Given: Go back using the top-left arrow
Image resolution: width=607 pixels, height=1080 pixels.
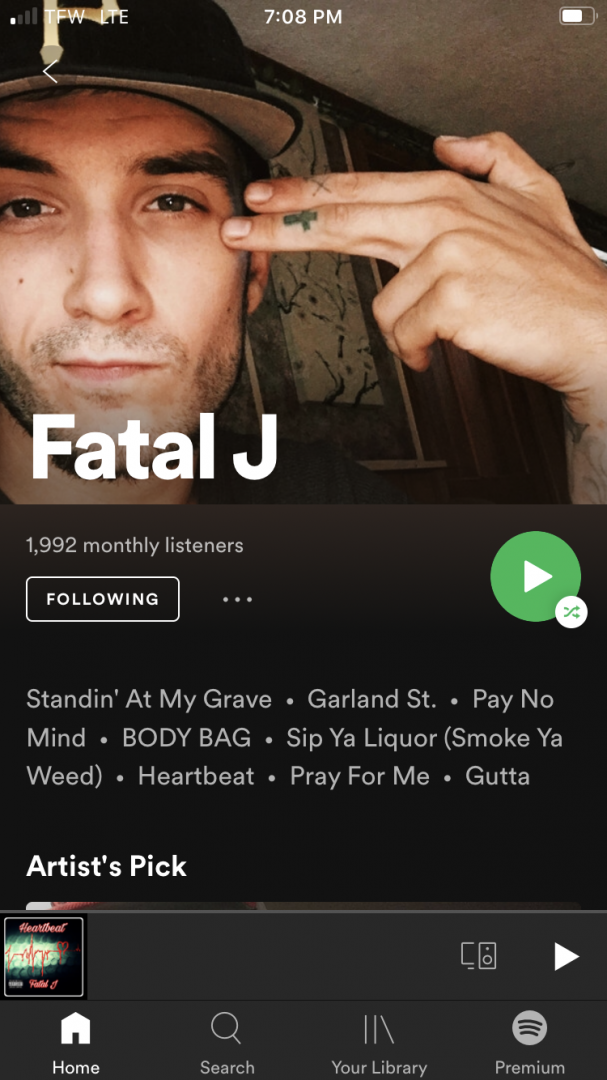Looking at the screenshot, I should pyautogui.click(x=50, y=71).
